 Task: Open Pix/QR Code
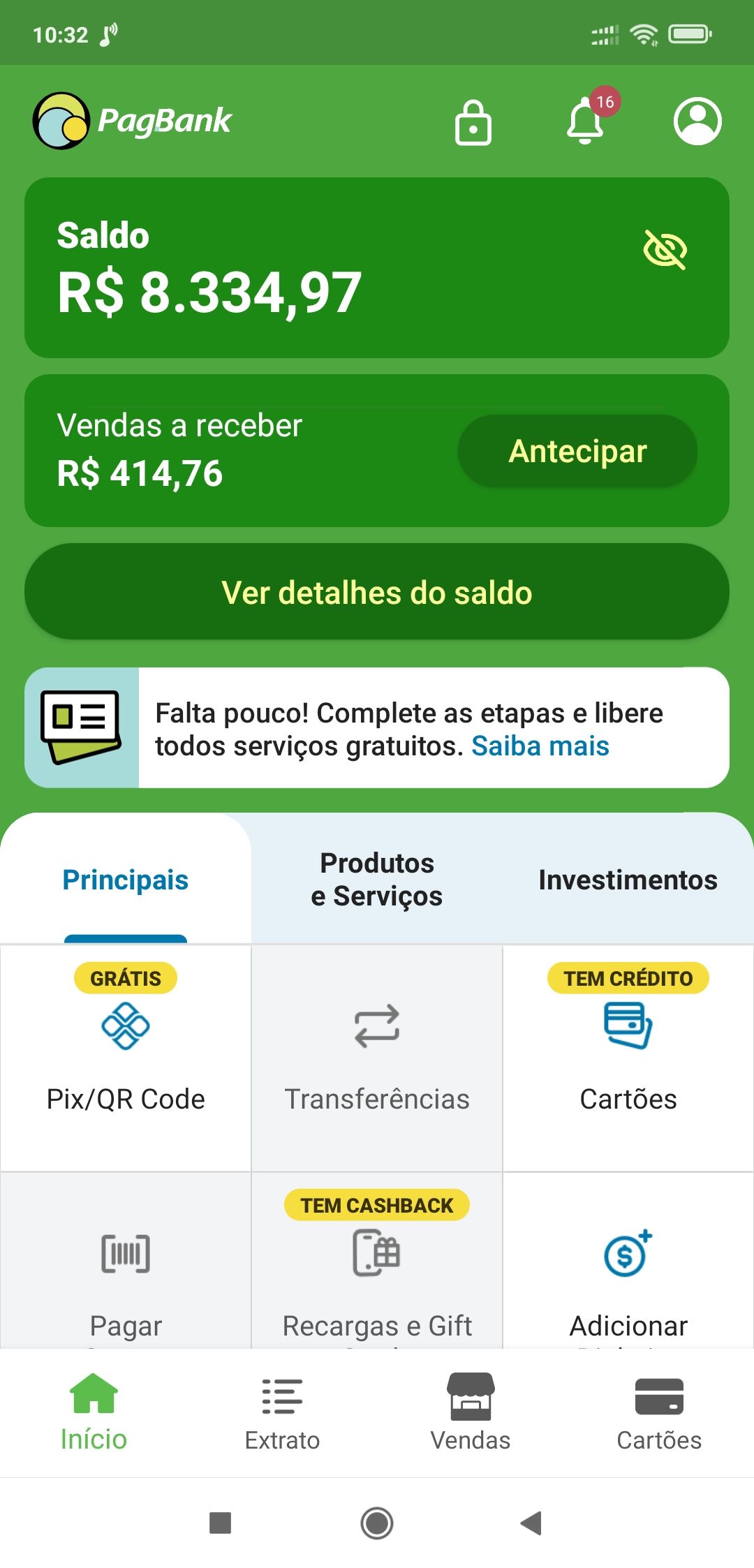[x=126, y=1058]
